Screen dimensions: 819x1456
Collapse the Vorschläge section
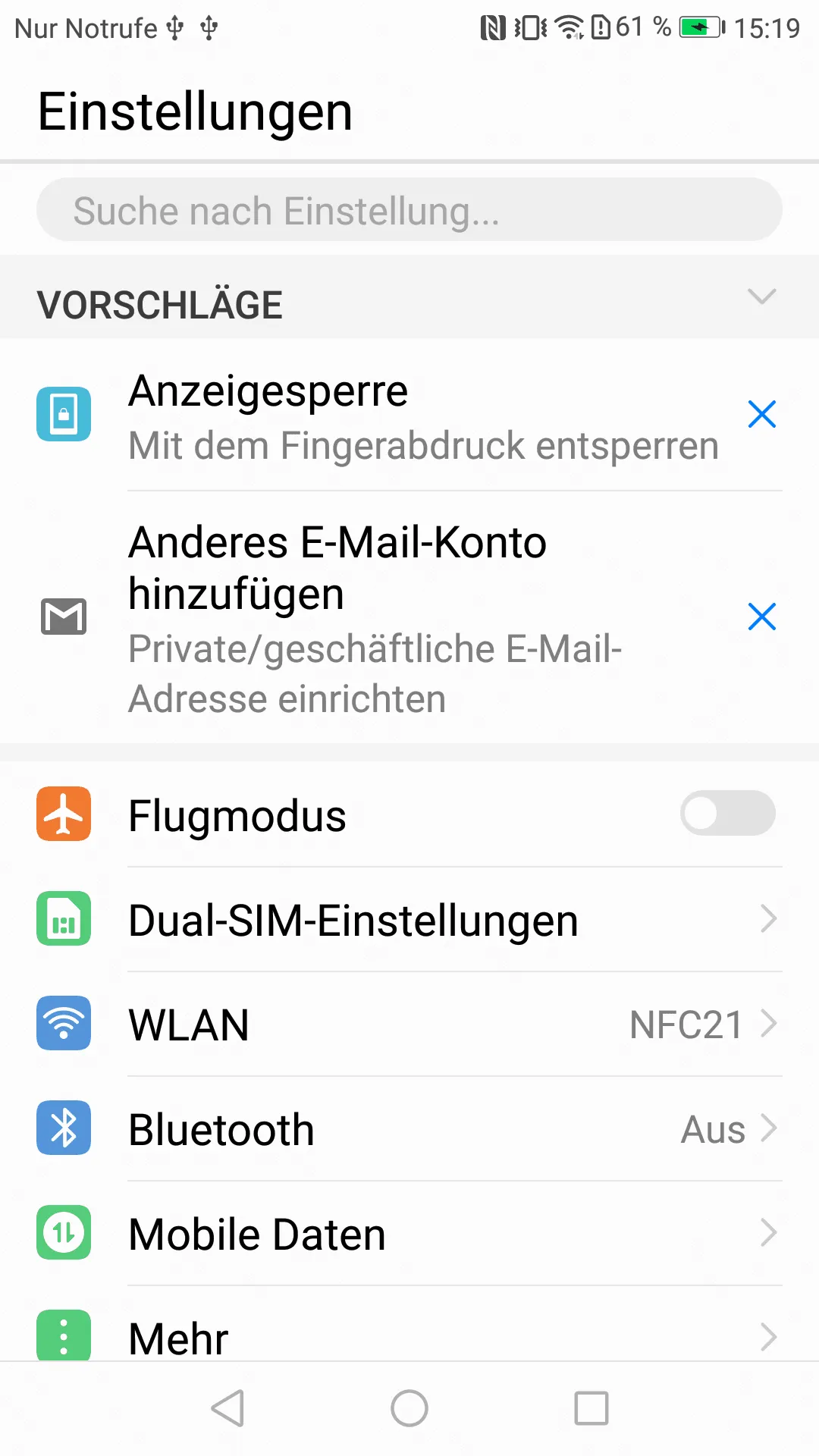point(761,297)
